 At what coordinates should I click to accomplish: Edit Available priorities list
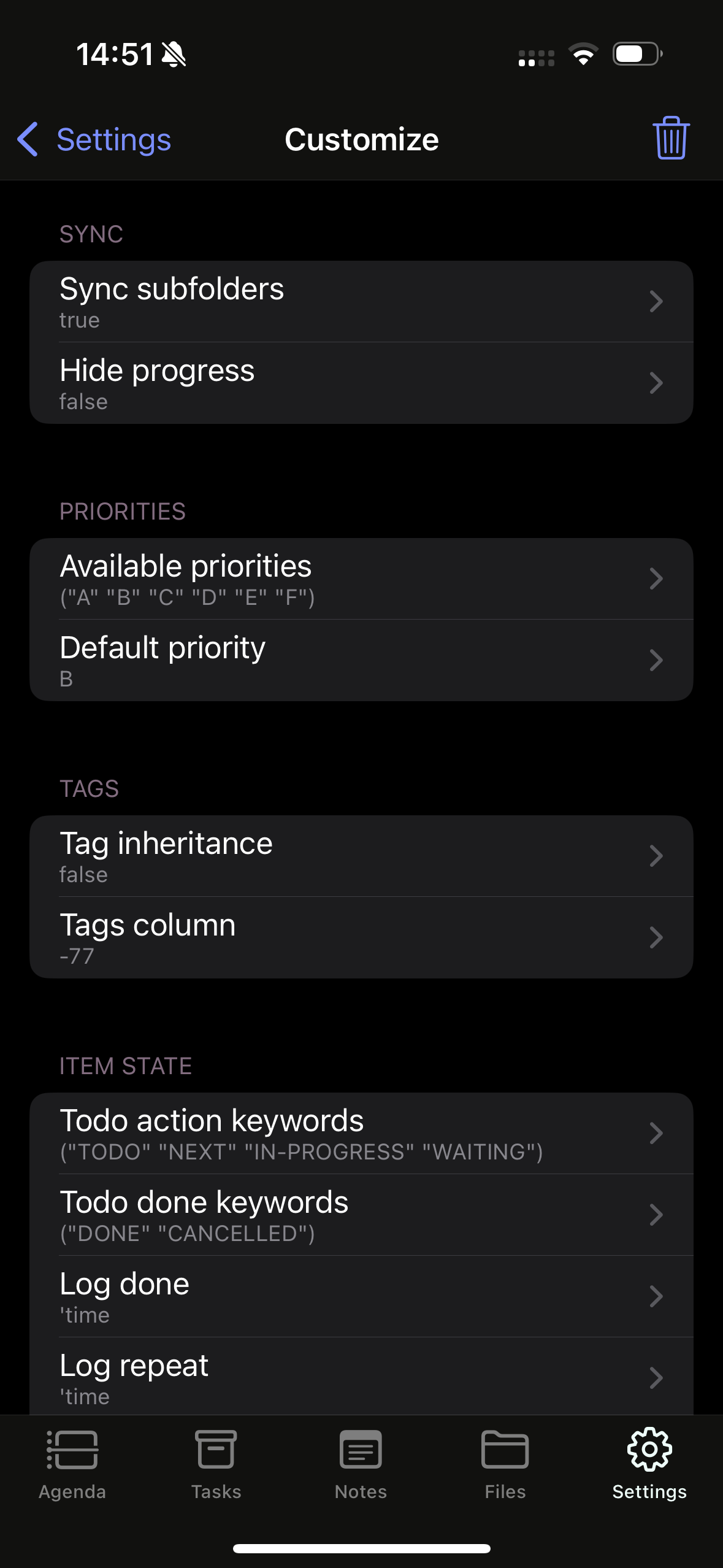coord(361,579)
